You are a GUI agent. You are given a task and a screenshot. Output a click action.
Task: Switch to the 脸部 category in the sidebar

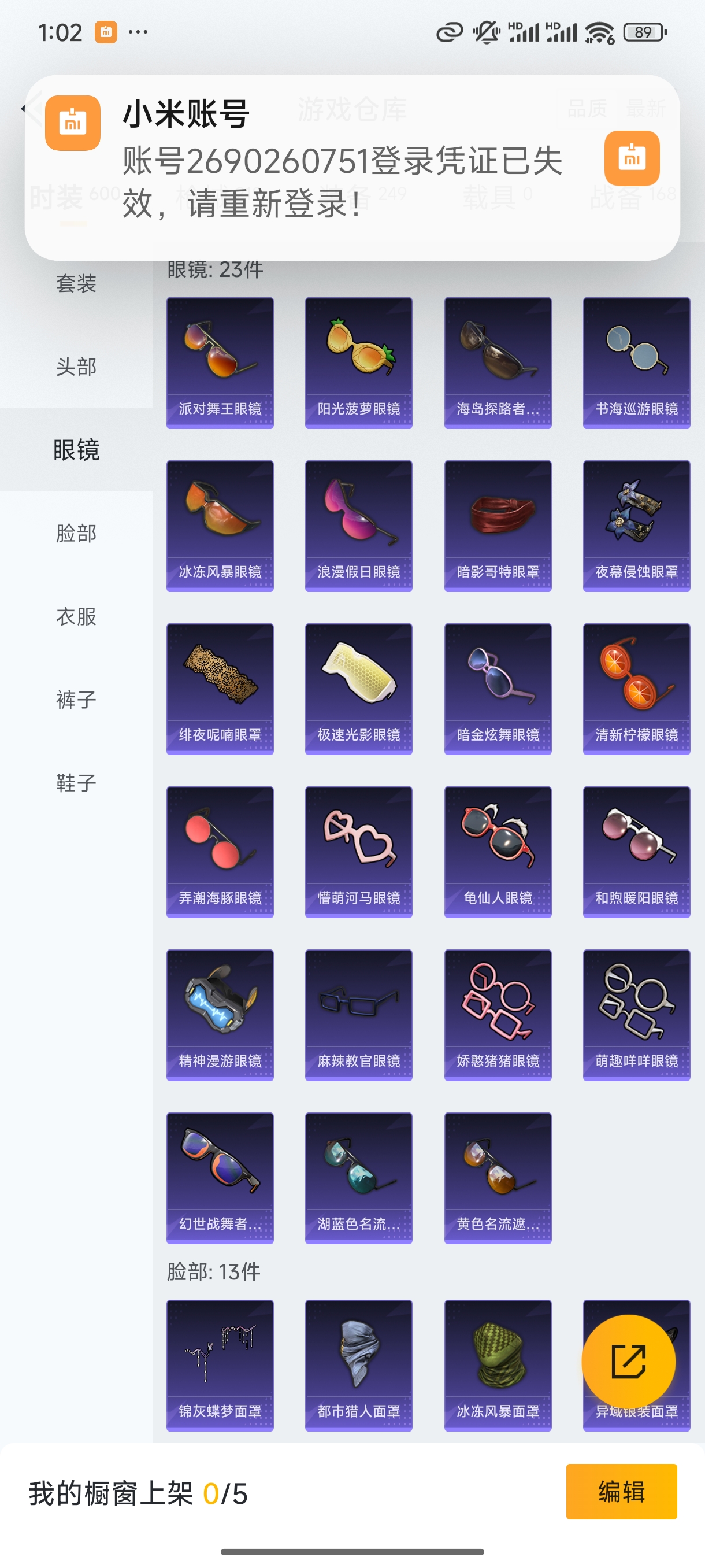pyautogui.click(x=76, y=533)
